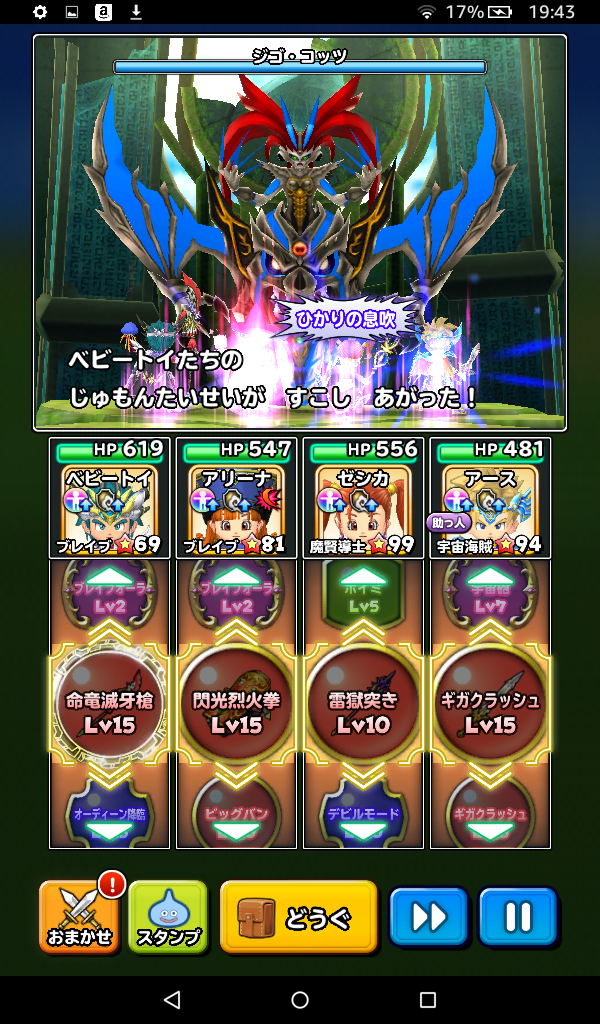Pause the battle

[x=517, y=916]
